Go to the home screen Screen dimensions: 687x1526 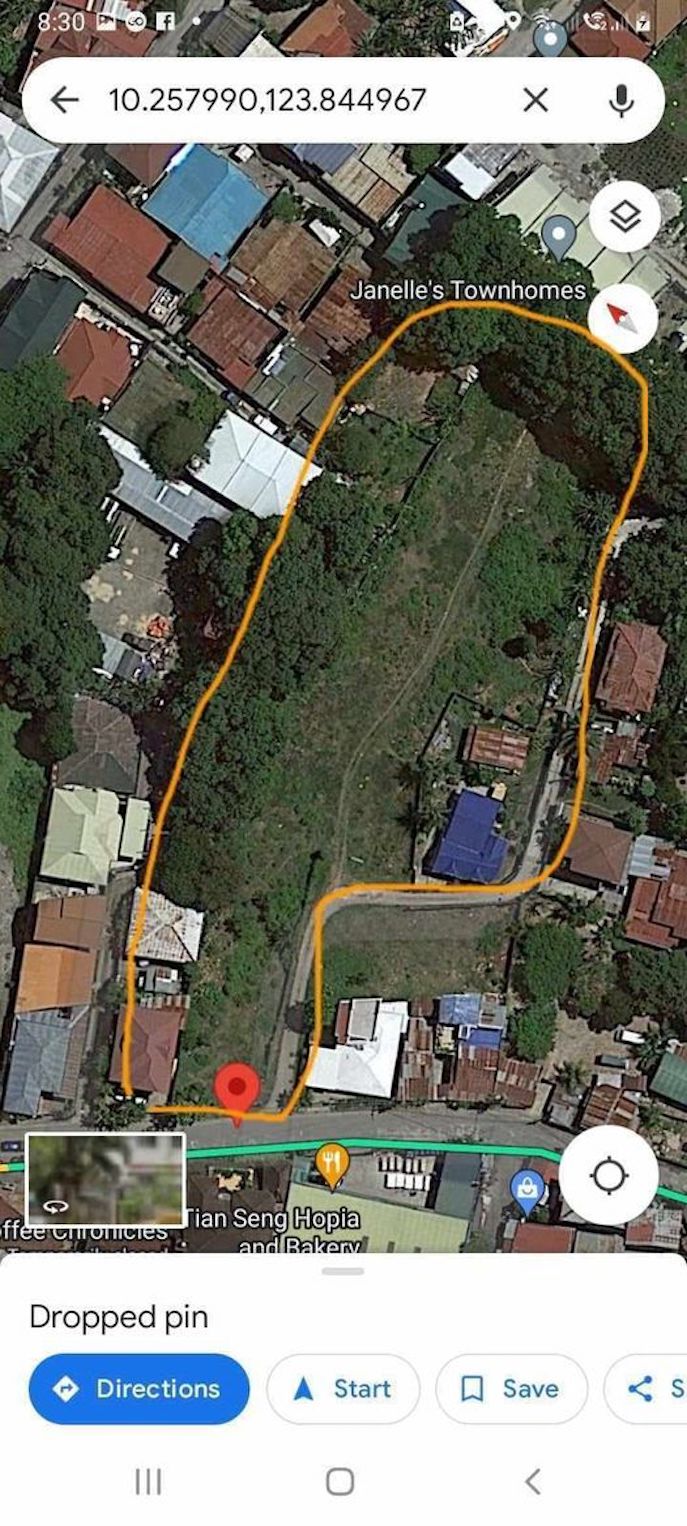[340, 1481]
